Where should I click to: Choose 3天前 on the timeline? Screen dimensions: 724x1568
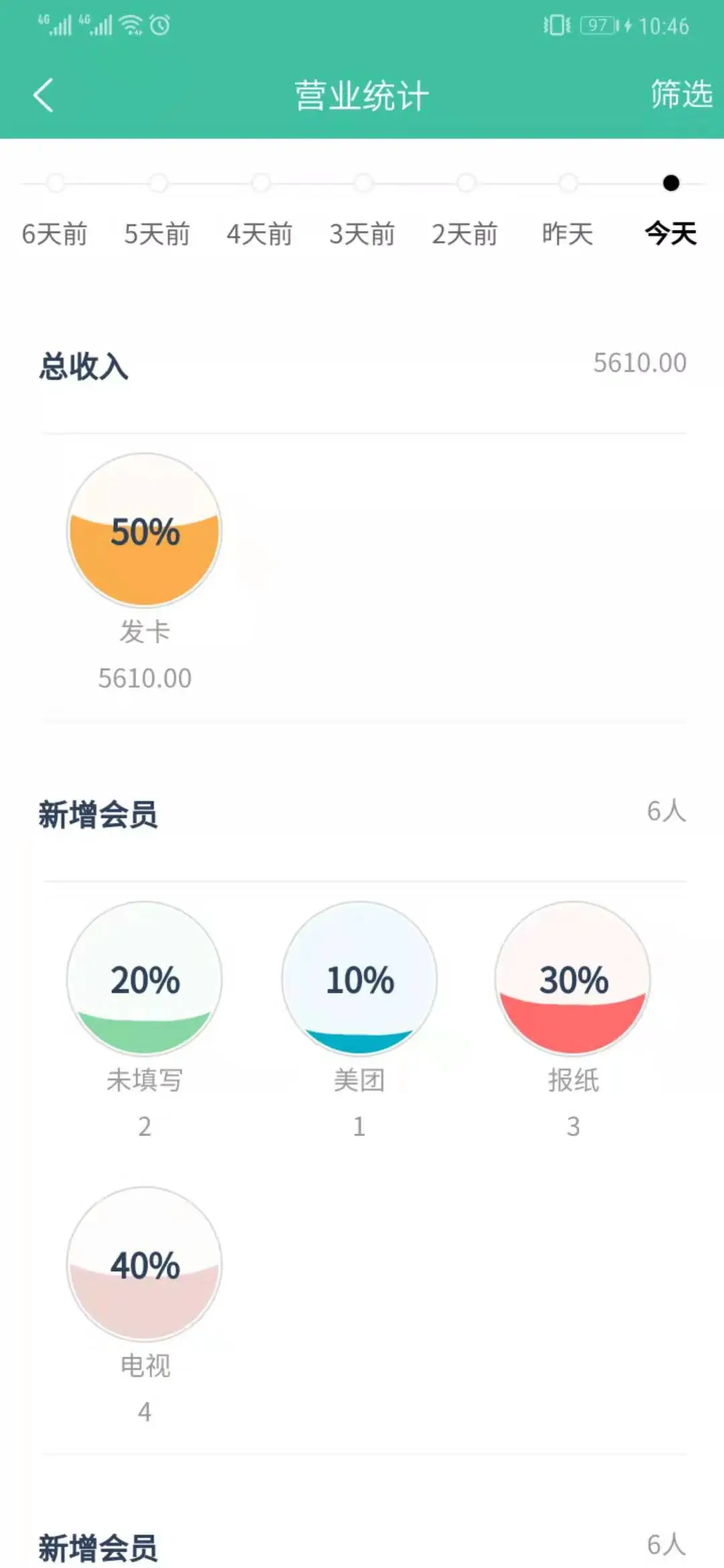(x=362, y=234)
